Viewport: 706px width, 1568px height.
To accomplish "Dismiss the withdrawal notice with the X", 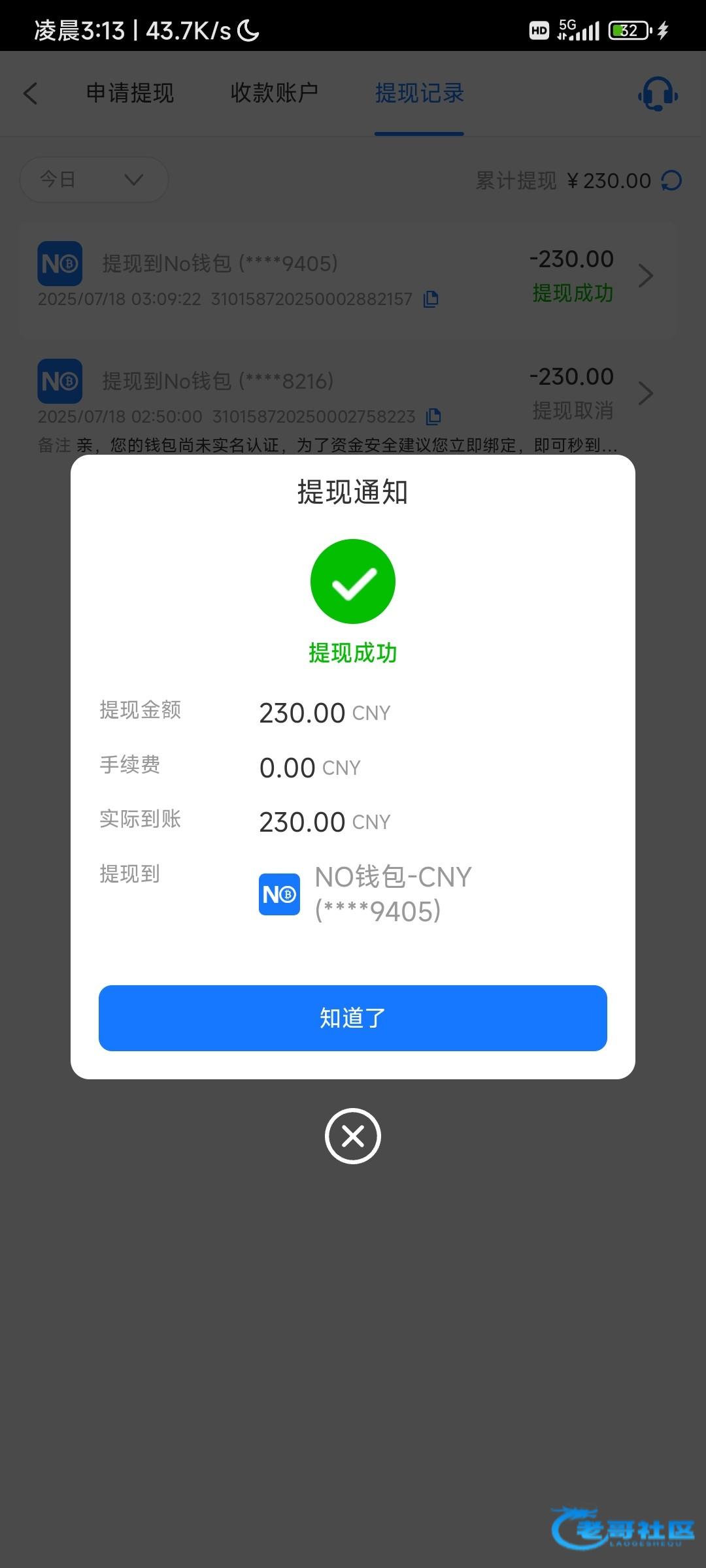I will point(353,1136).
